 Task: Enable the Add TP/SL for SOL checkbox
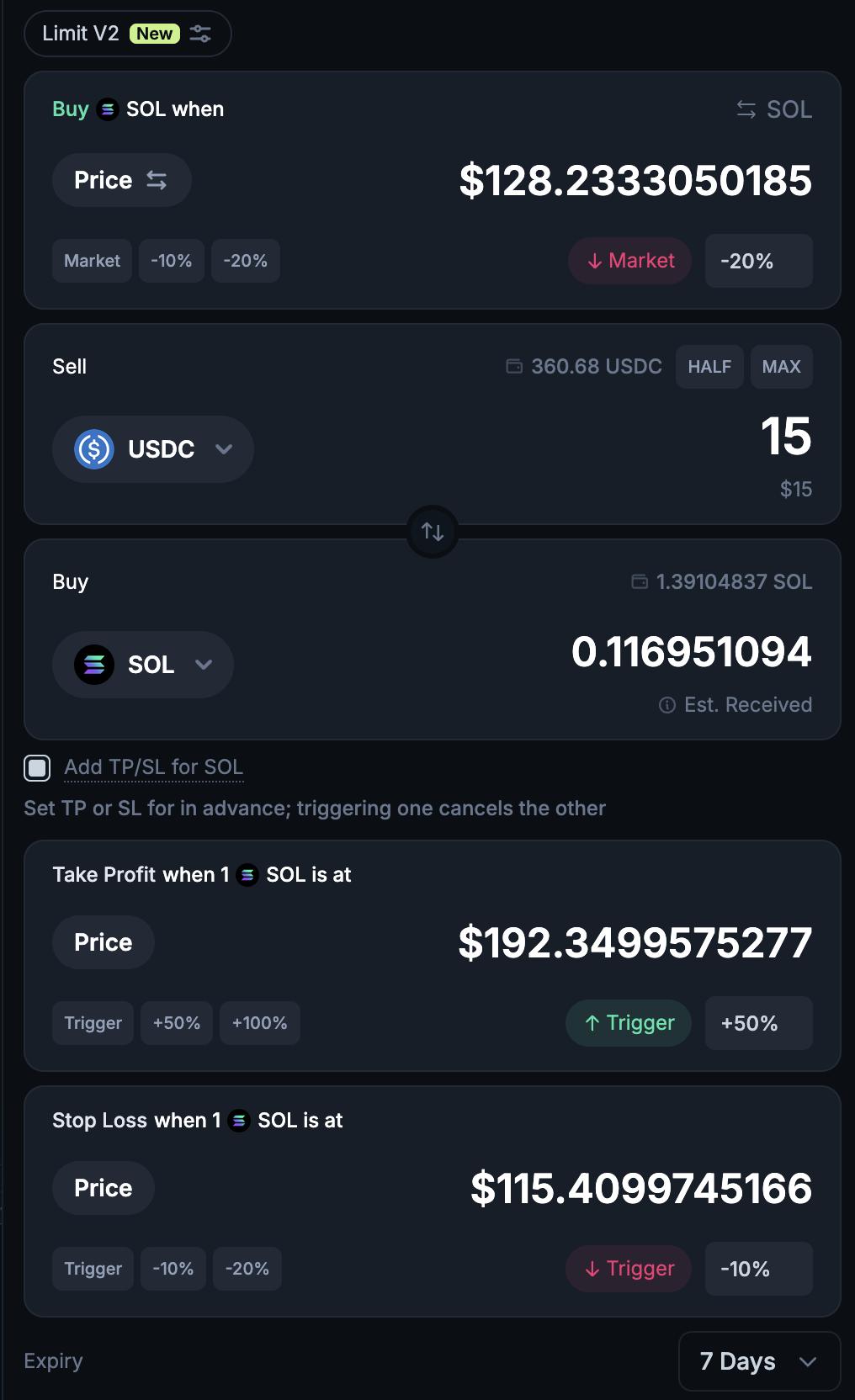coord(37,767)
